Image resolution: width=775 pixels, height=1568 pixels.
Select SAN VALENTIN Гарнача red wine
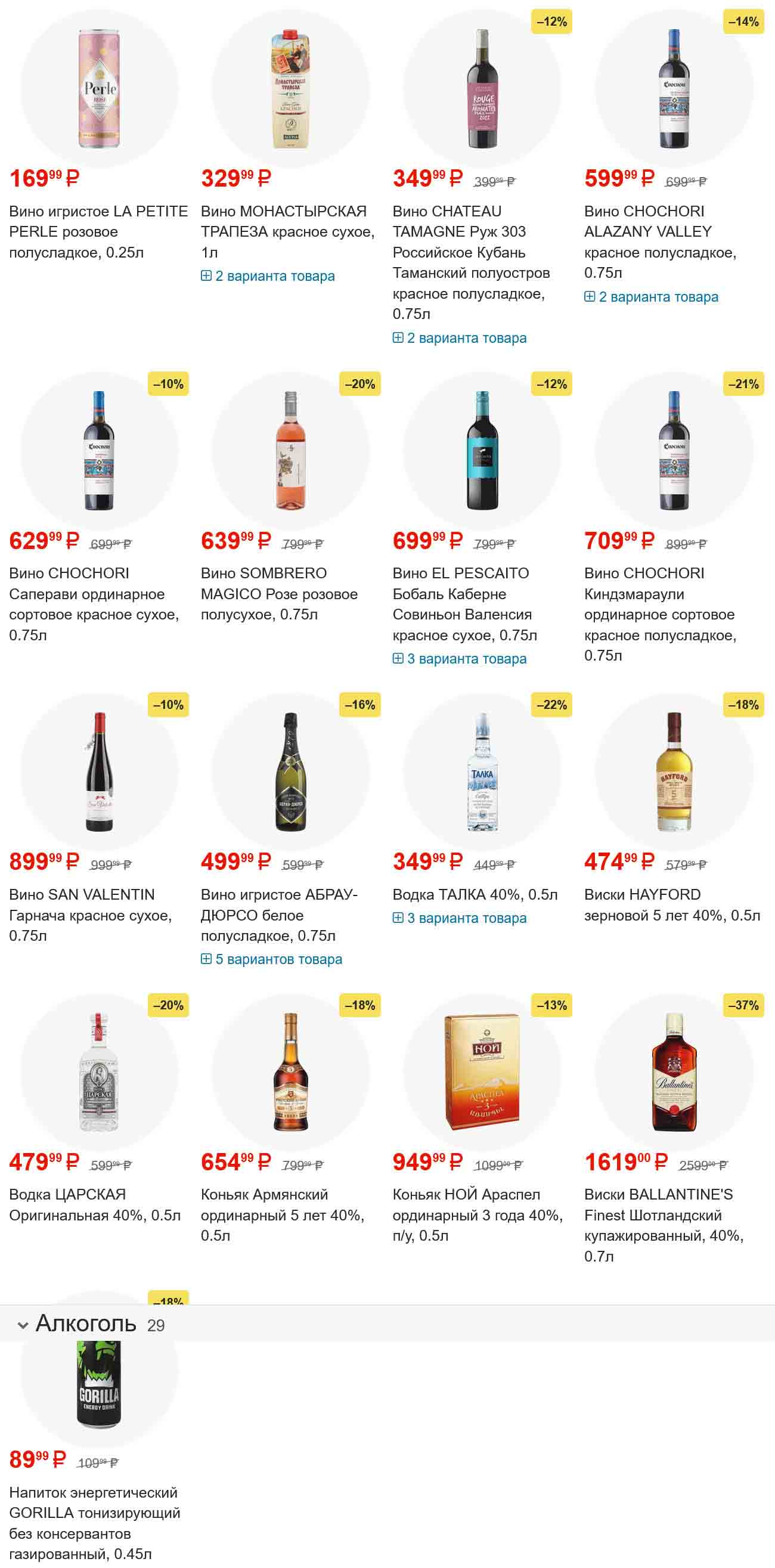[x=90, y=914]
